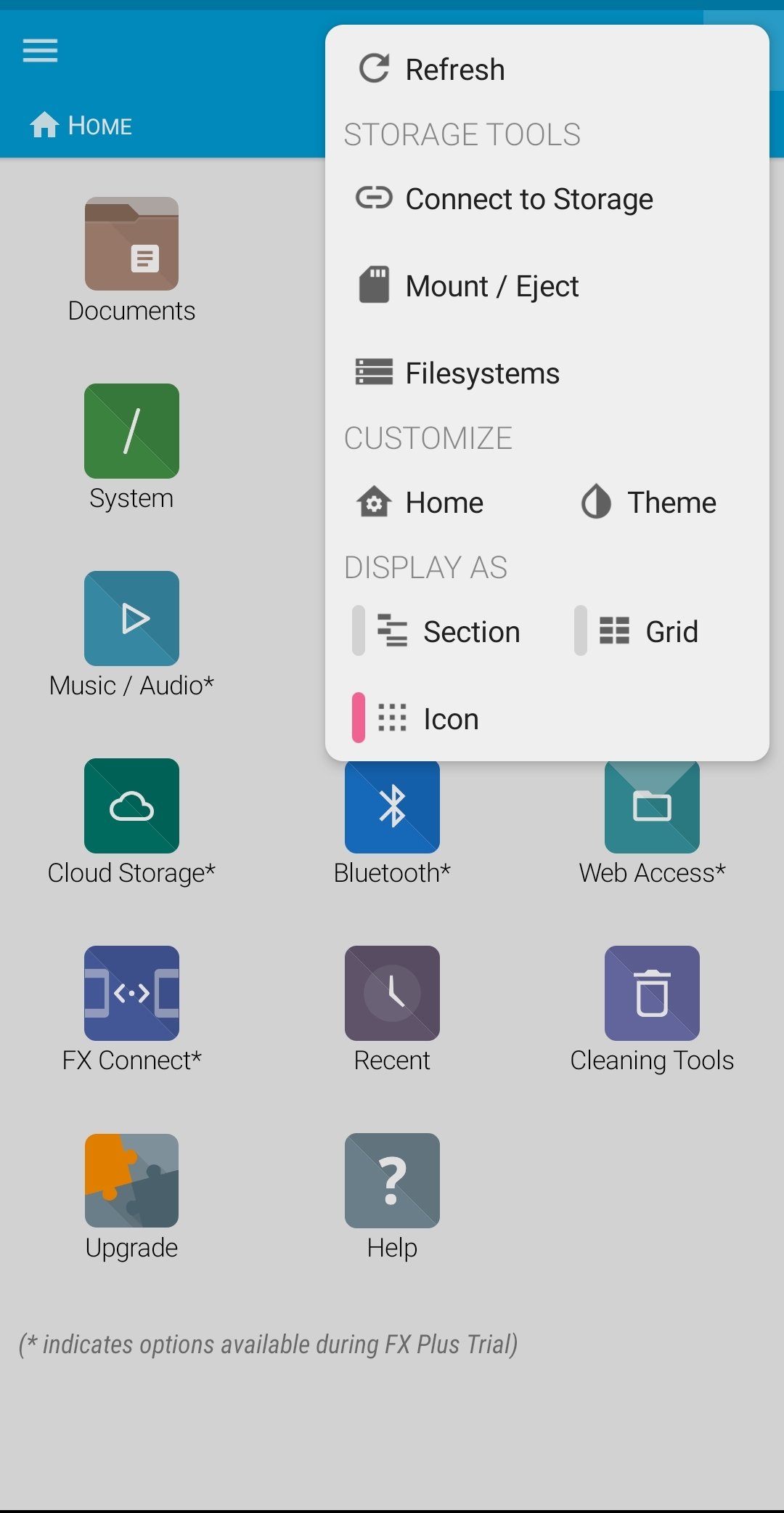Viewport: 784px width, 1513px height.
Task: Switch display to Section view
Action: 470,631
